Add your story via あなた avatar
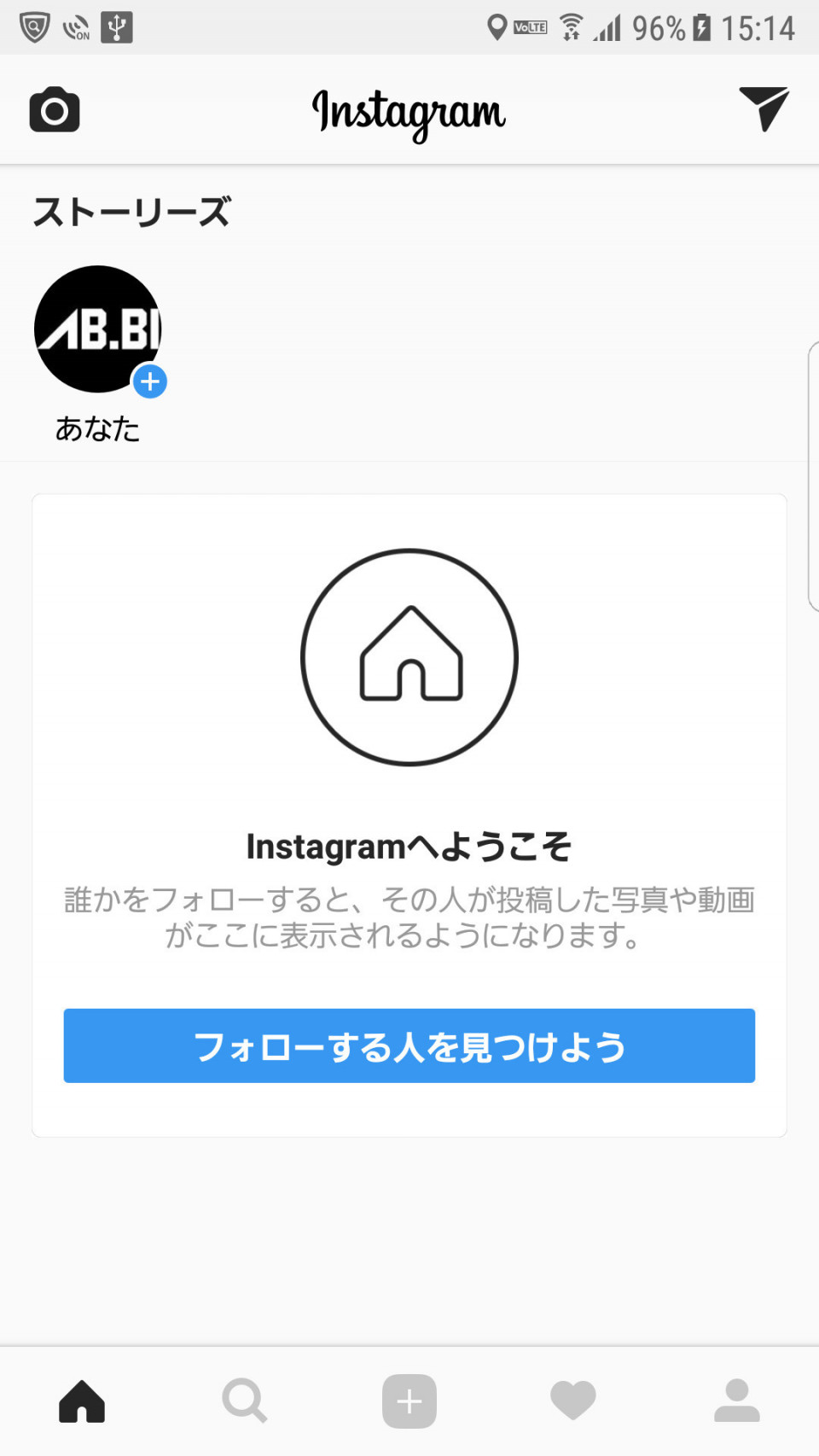The image size is (819, 1456). [x=99, y=330]
